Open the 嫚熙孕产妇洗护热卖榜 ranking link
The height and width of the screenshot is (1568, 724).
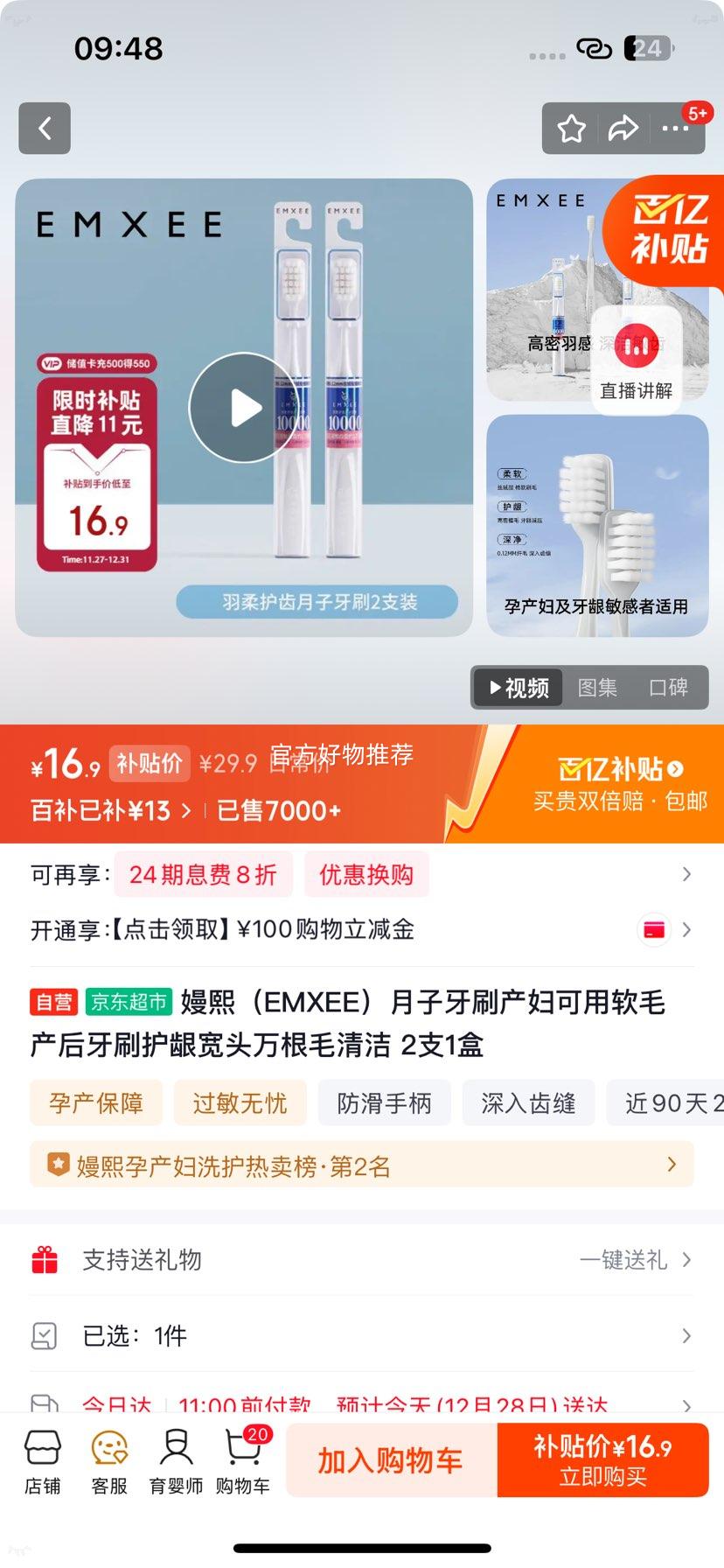click(362, 1165)
